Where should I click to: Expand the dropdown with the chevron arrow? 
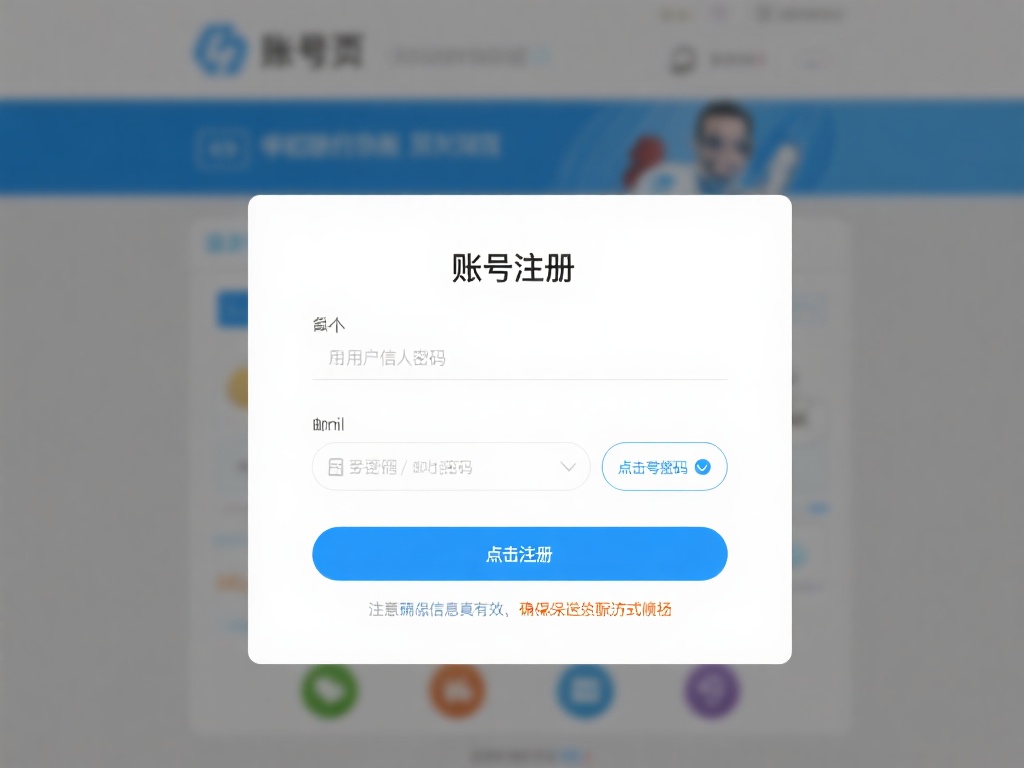click(x=567, y=467)
